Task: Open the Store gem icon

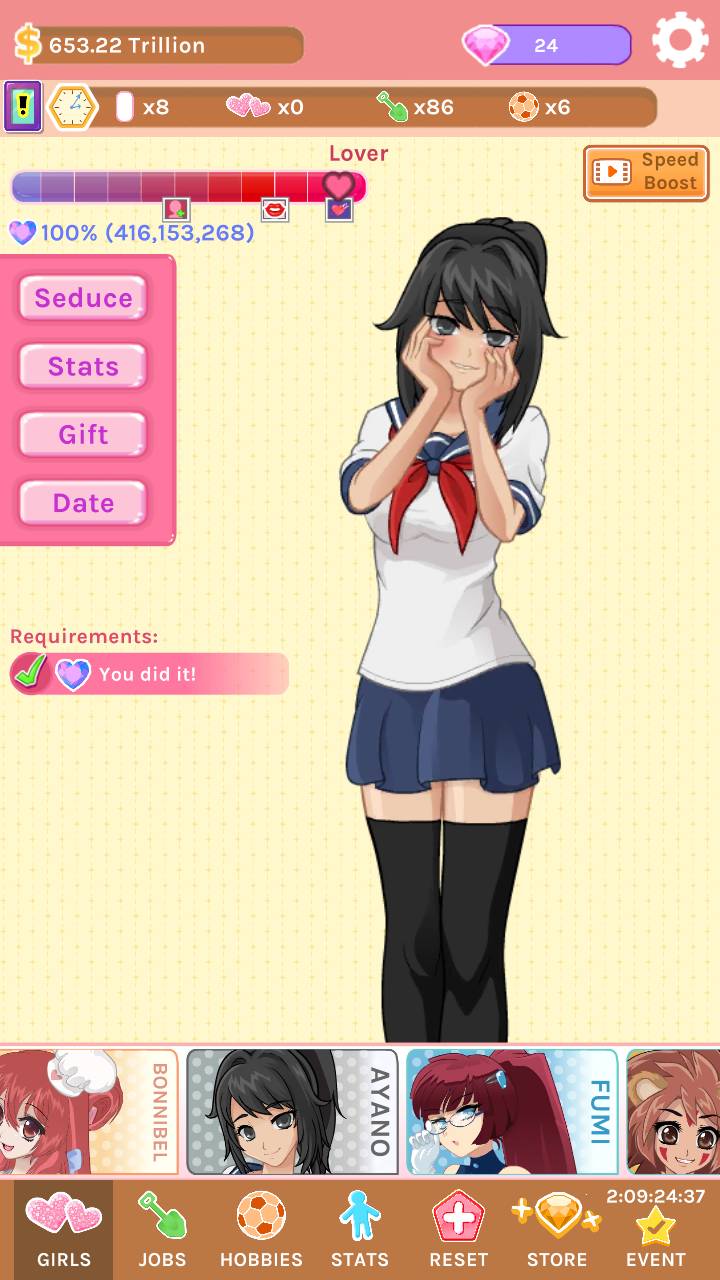Action: [557, 1217]
